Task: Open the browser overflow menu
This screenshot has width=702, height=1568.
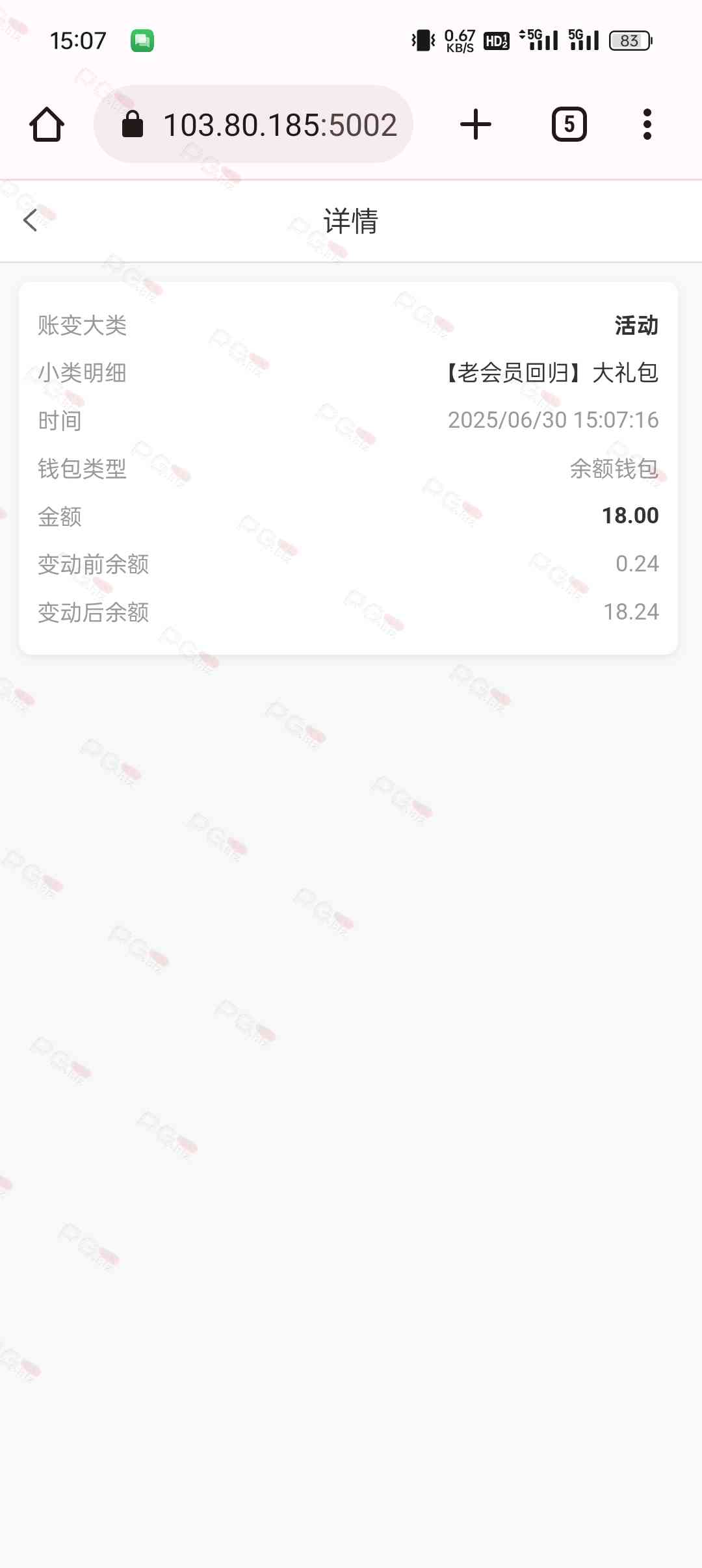Action: tap(647, 124)
